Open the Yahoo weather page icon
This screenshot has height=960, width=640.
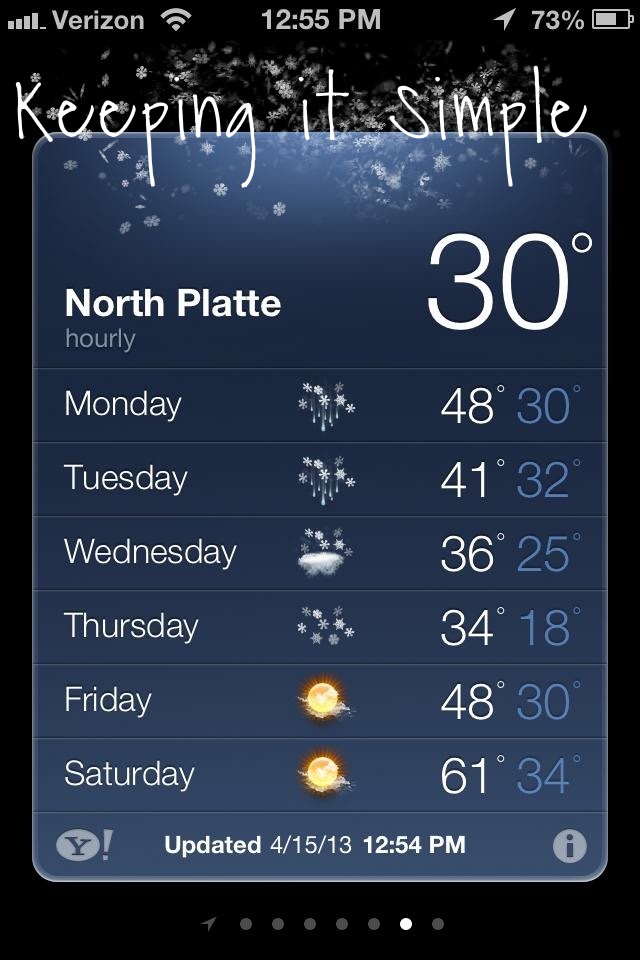coord(84,846)
